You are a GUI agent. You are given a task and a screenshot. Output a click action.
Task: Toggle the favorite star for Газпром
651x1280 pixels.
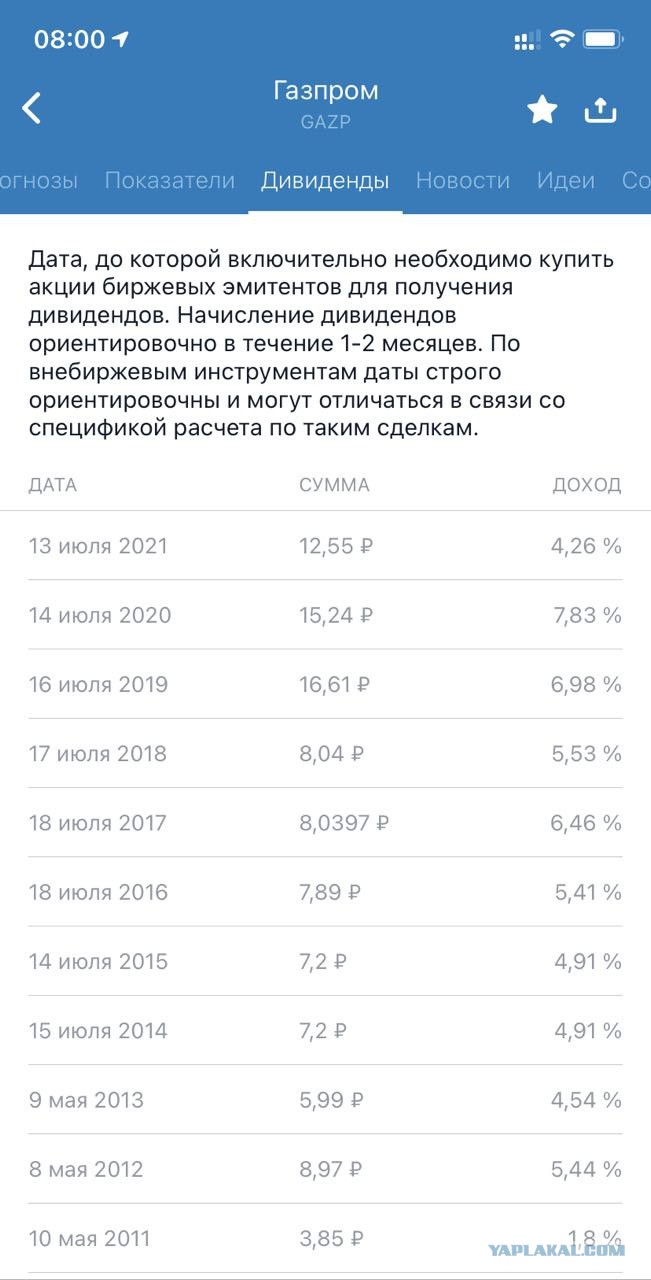point(542,110)
